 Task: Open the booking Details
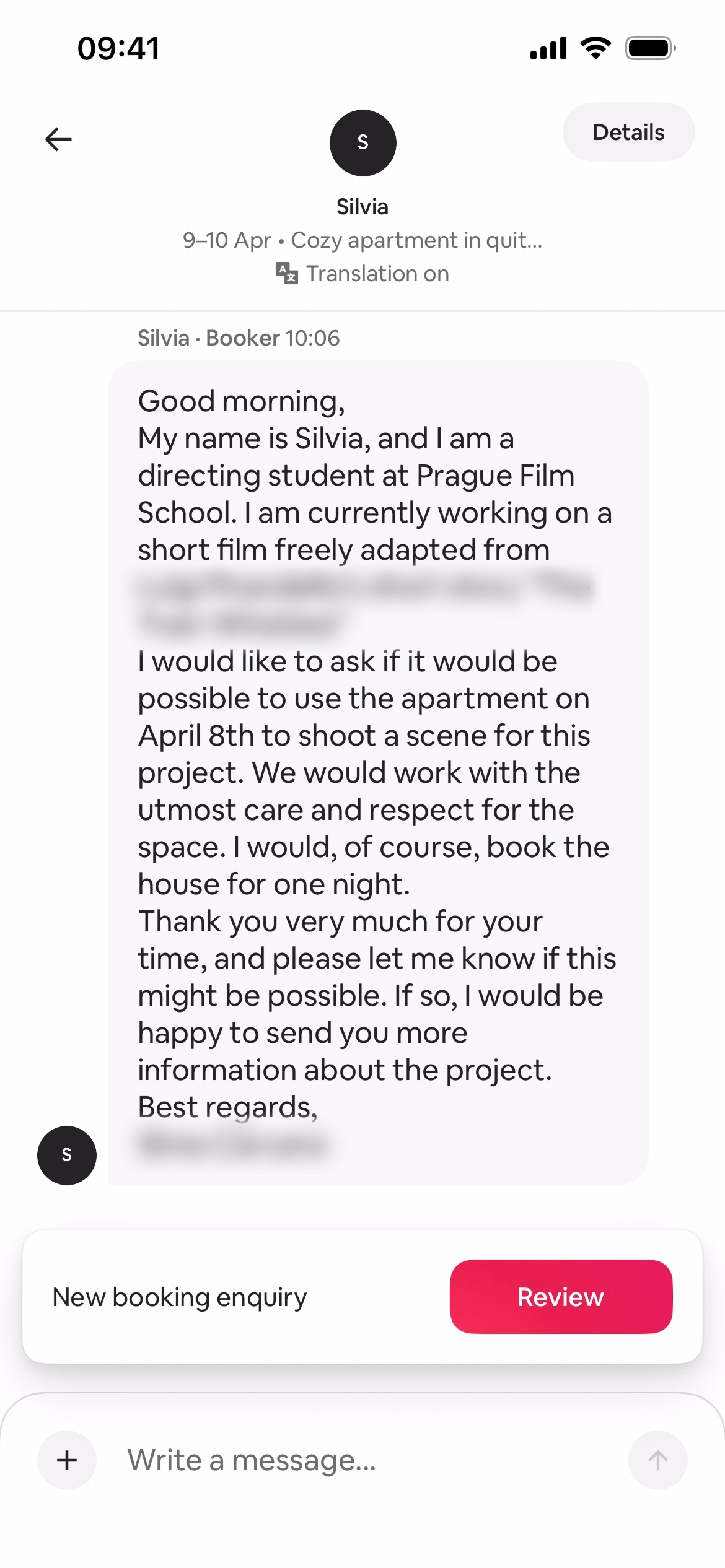tap(628, 133)
